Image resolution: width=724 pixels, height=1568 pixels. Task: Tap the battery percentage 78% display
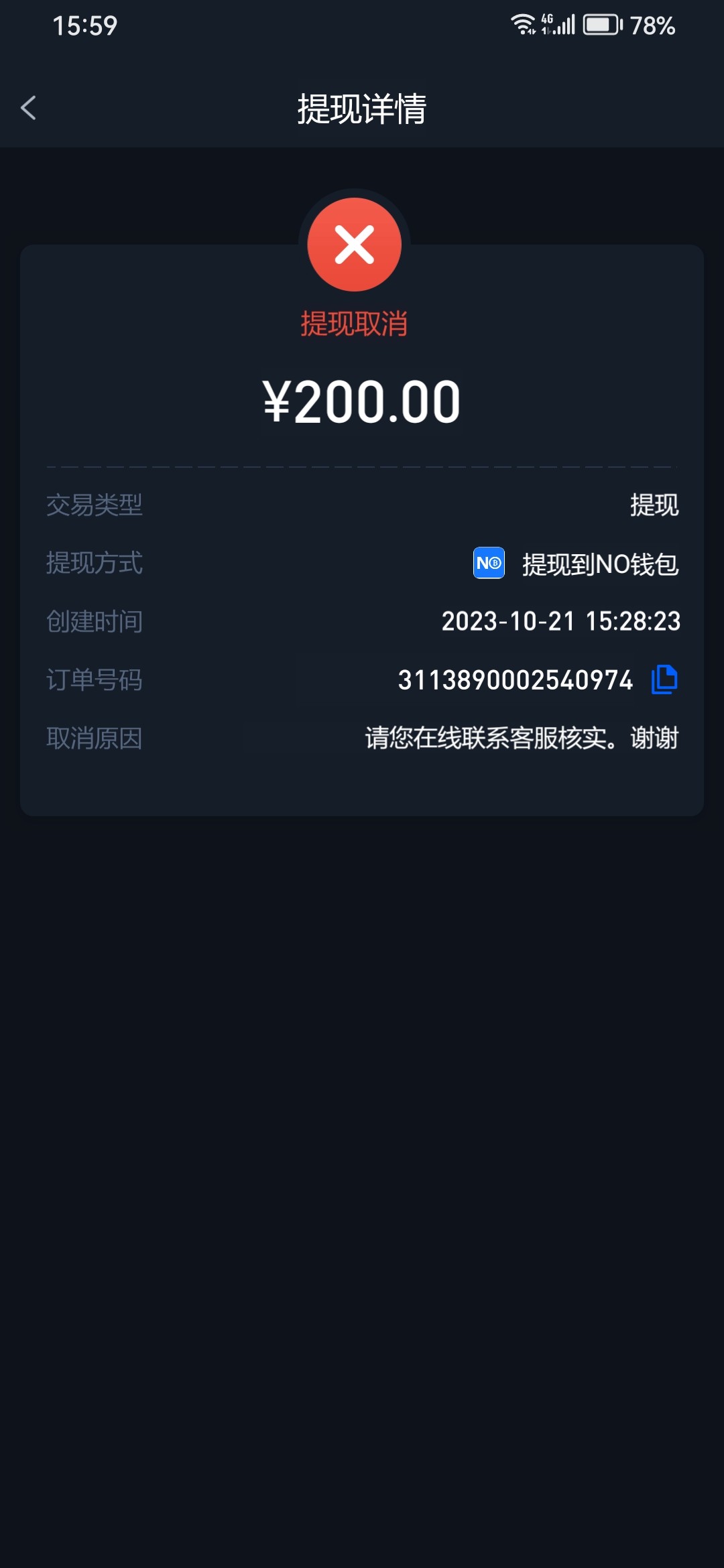tap(652, 25)
